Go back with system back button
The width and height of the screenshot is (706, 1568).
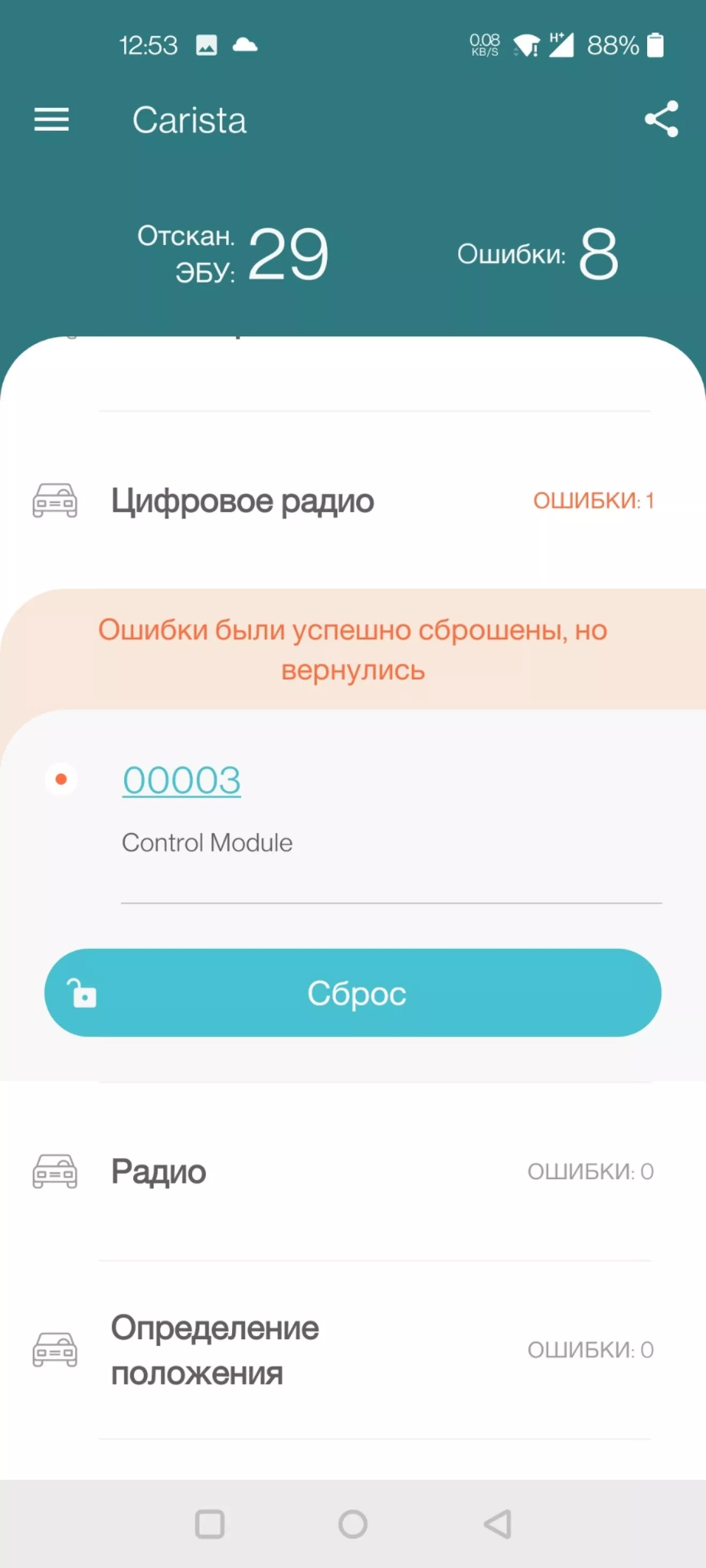(x=497, y=1524)
